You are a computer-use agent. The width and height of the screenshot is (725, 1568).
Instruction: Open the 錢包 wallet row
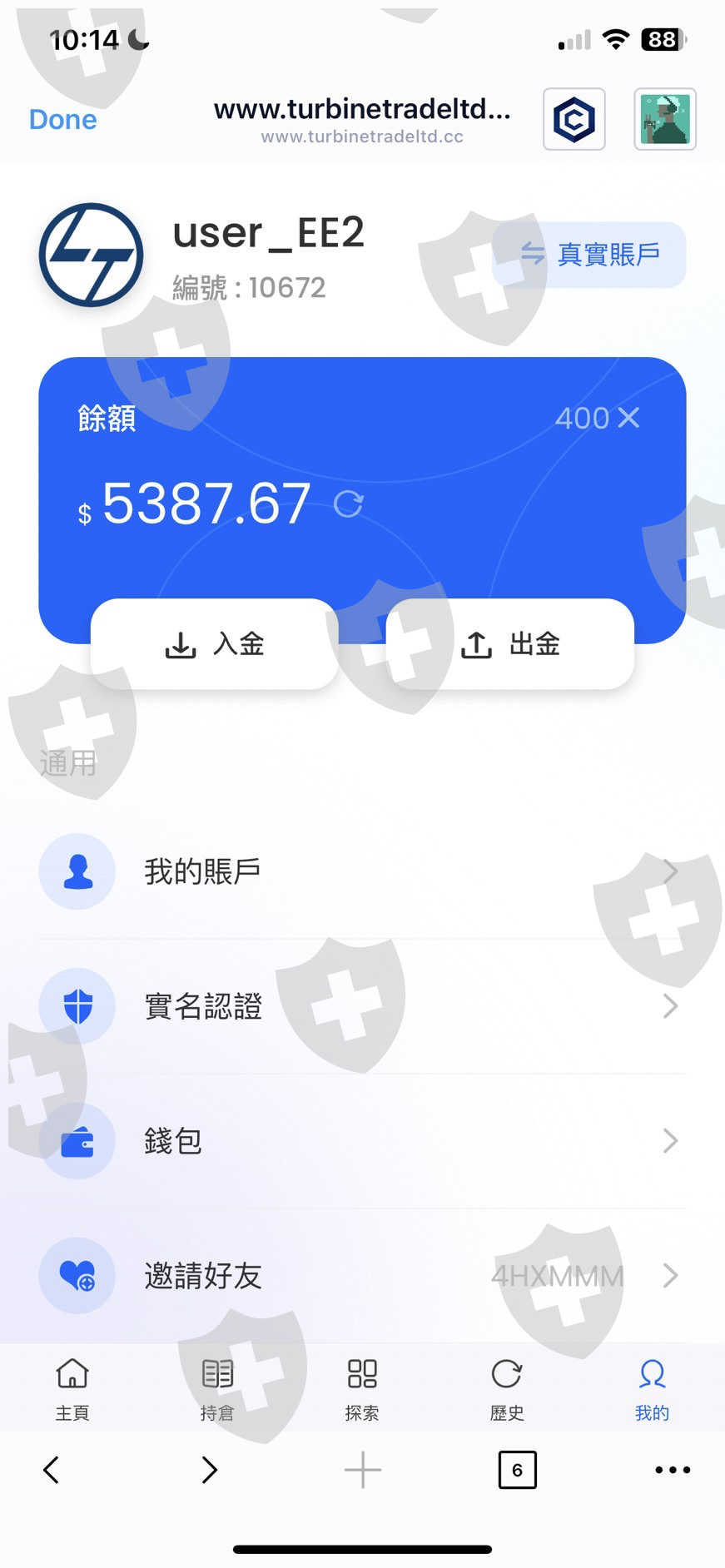point(362,1141)
